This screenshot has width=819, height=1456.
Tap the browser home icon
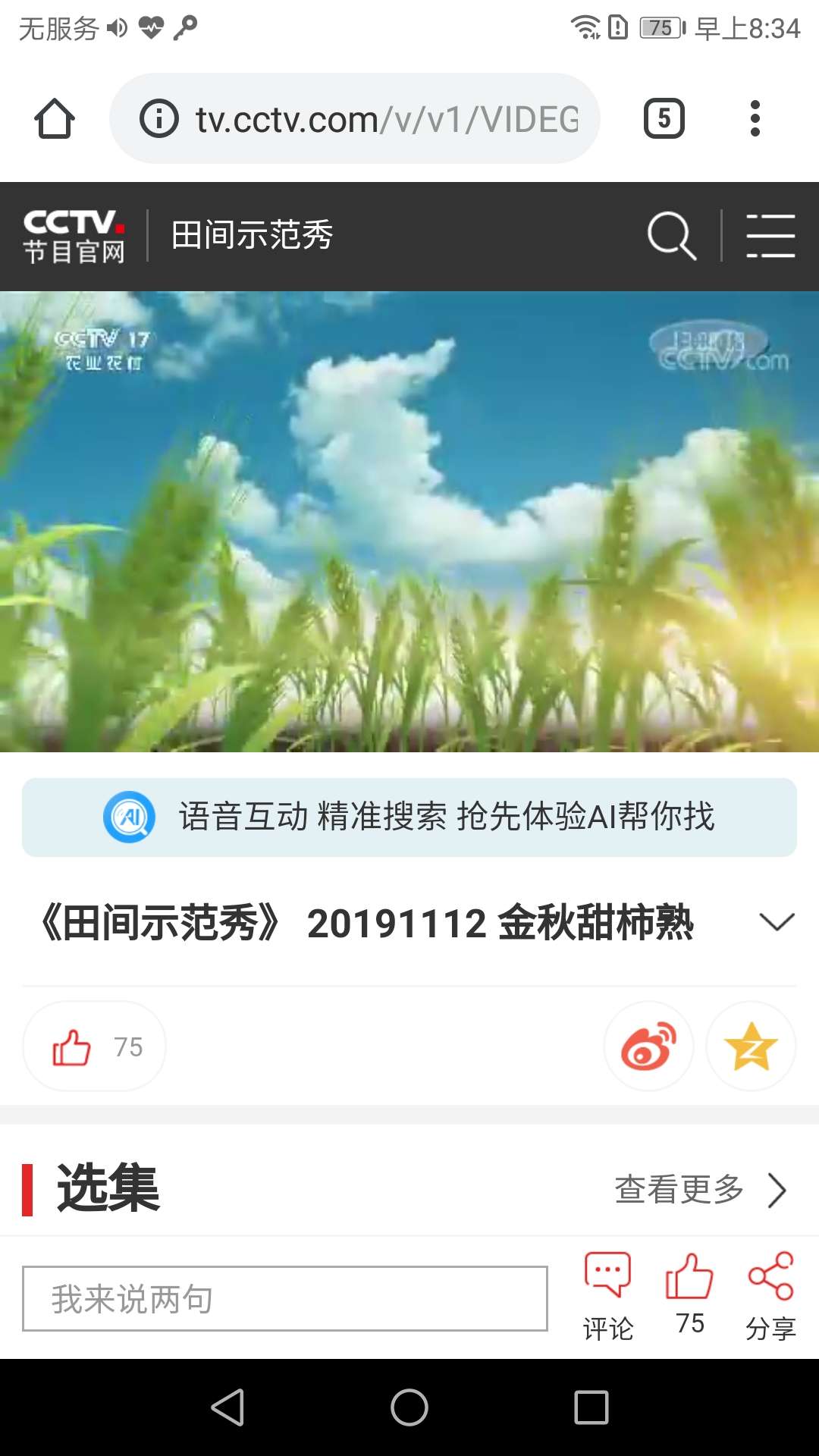[55, 119]
